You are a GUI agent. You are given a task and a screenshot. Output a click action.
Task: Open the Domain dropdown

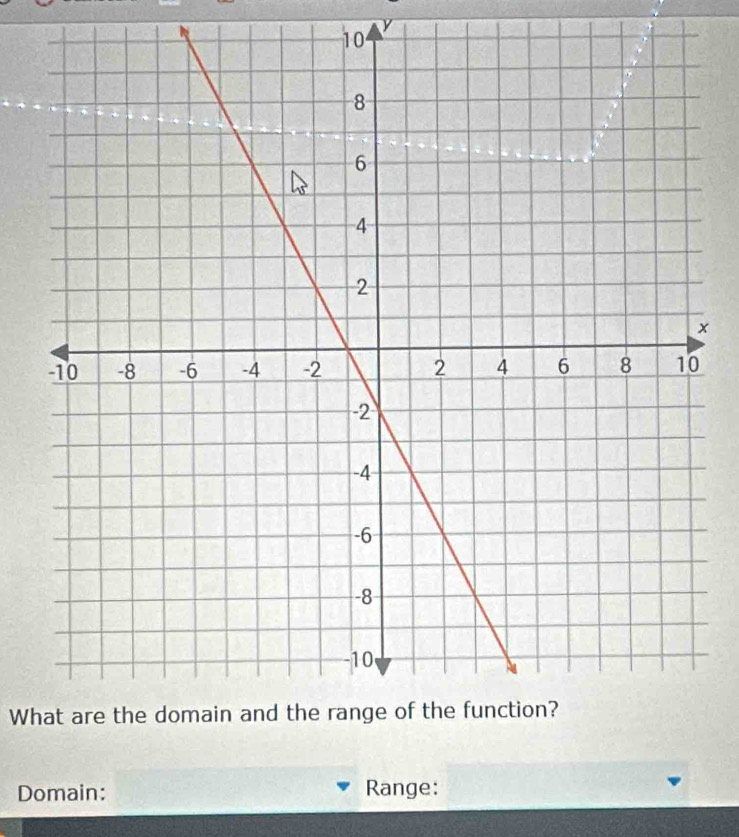point(237,789)
